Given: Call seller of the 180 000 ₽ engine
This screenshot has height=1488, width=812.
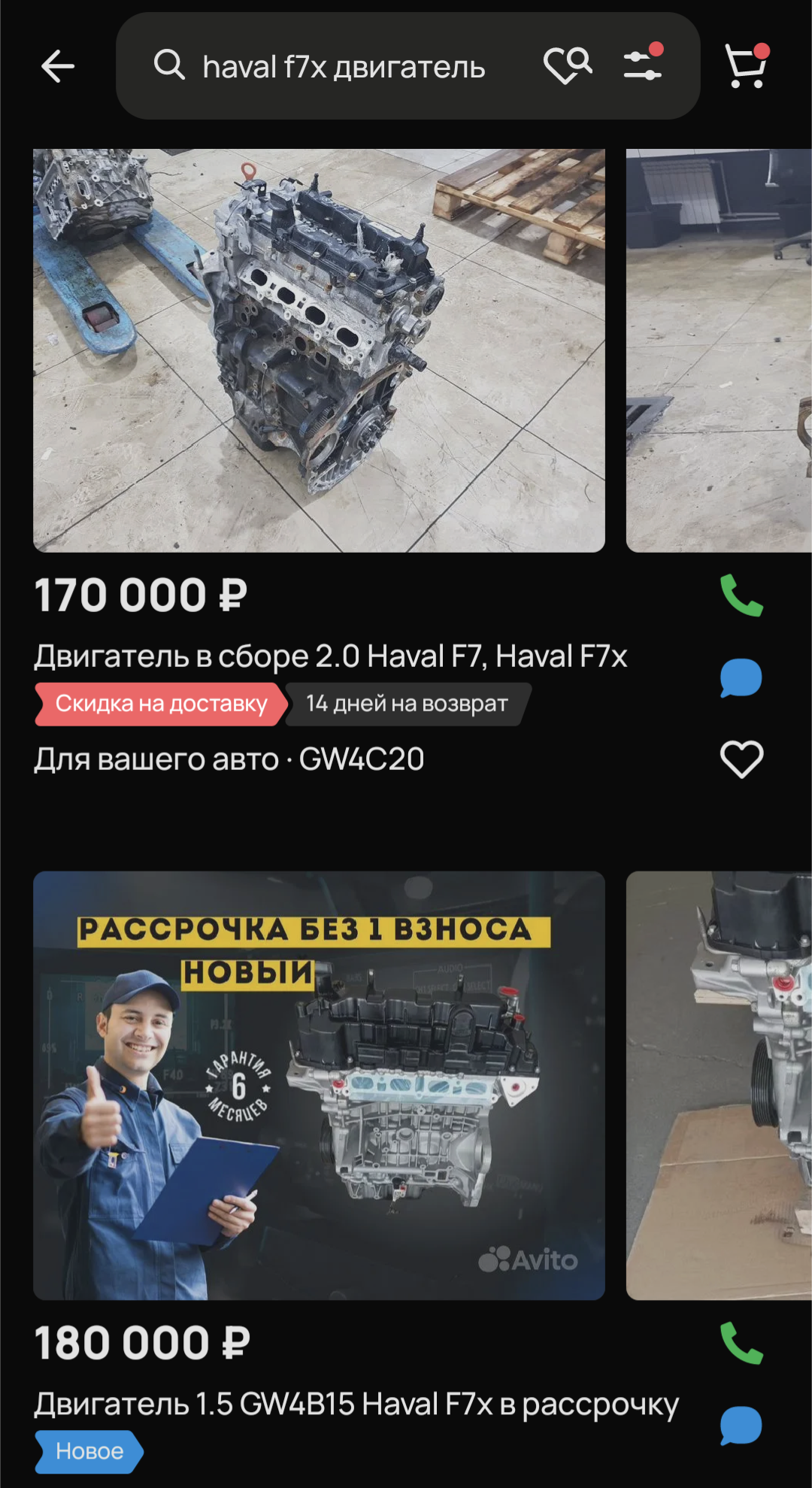Looking at the screenshot, I should (741, 1343).
